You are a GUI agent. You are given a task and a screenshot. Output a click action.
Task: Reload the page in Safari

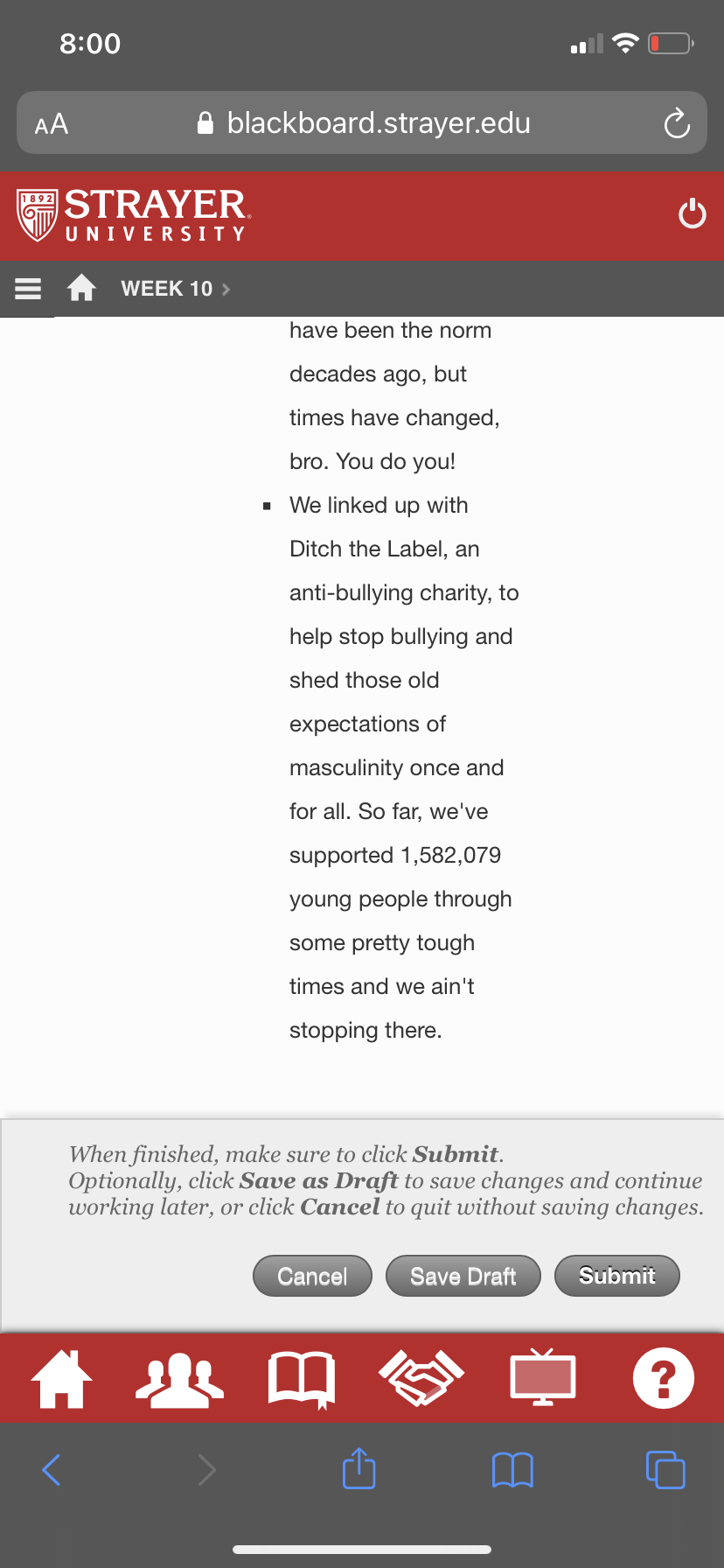pyautogui.click(x=677, y=123)
